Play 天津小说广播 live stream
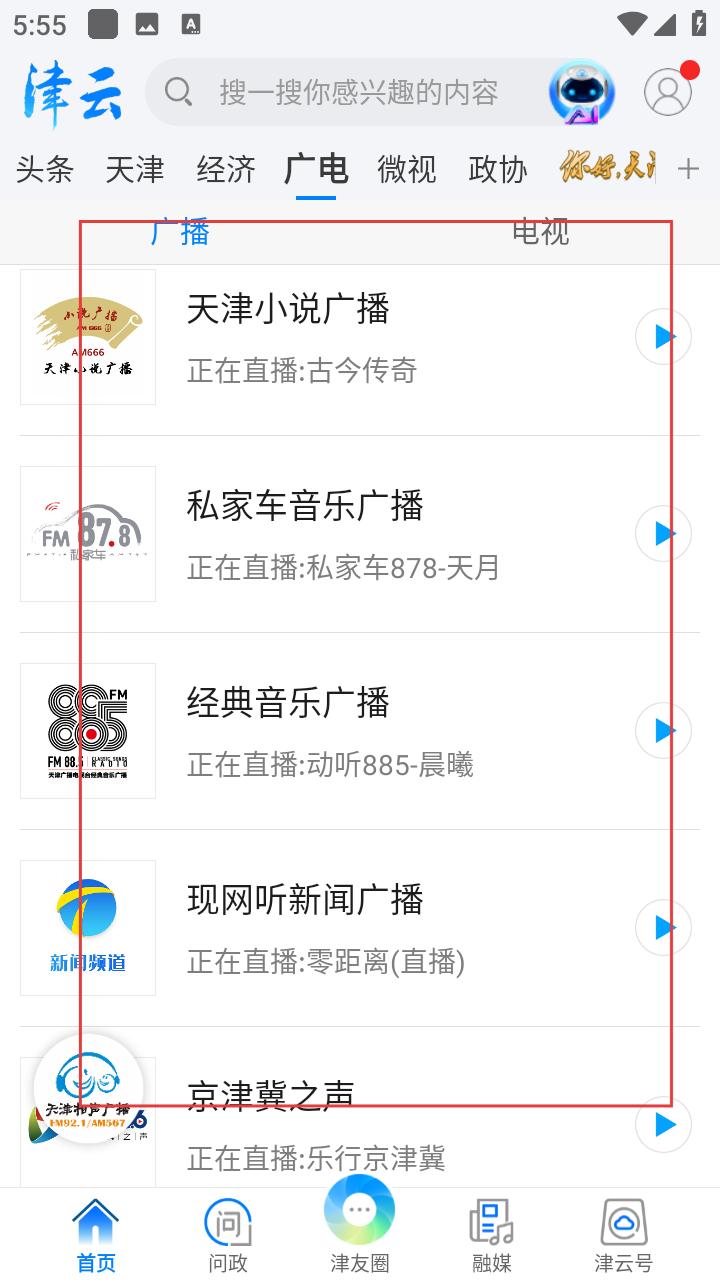Screen dimensions: 720x1280 pos(663,337)
